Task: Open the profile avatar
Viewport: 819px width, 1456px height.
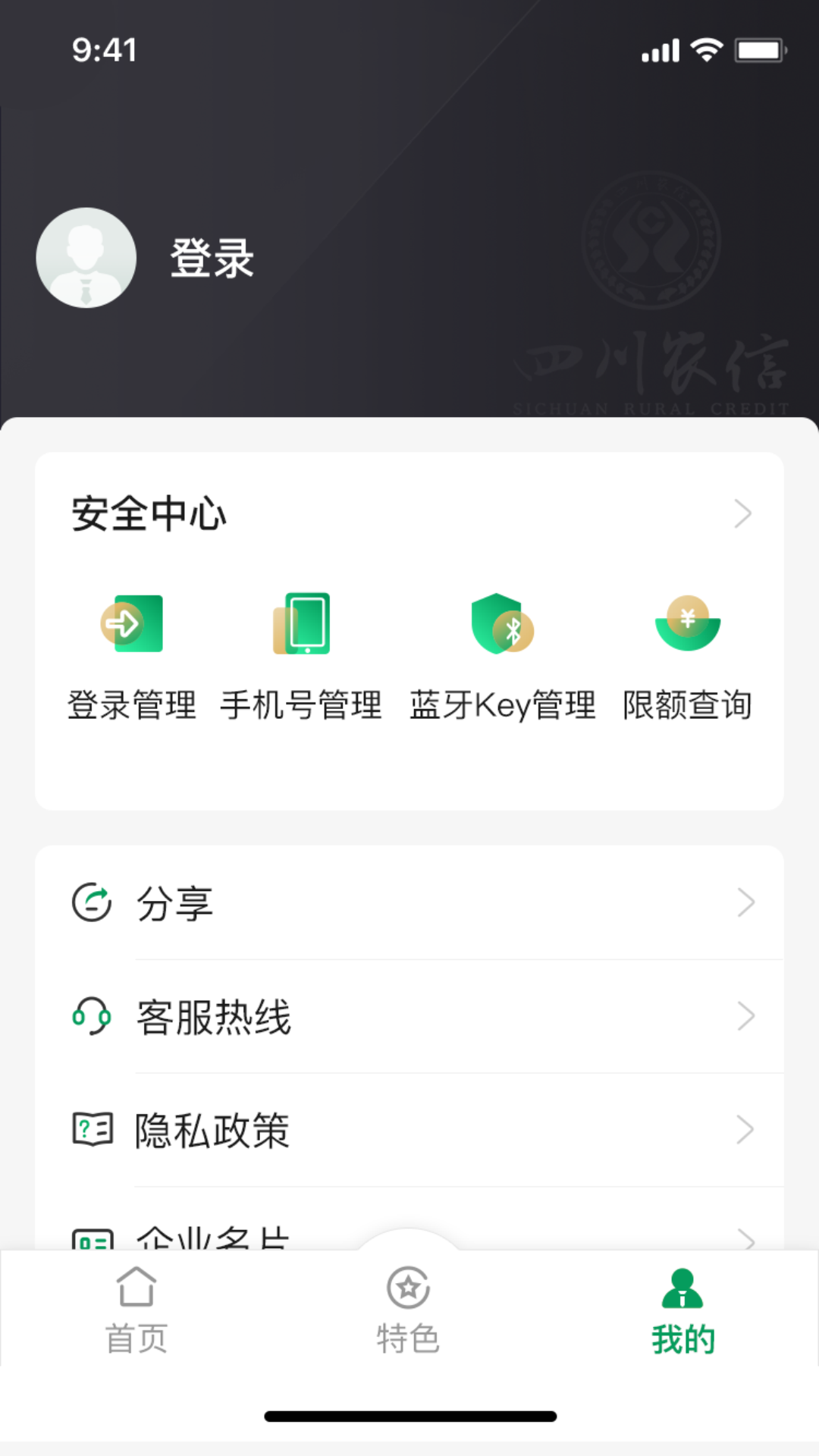Action: [x=86, y=258]
